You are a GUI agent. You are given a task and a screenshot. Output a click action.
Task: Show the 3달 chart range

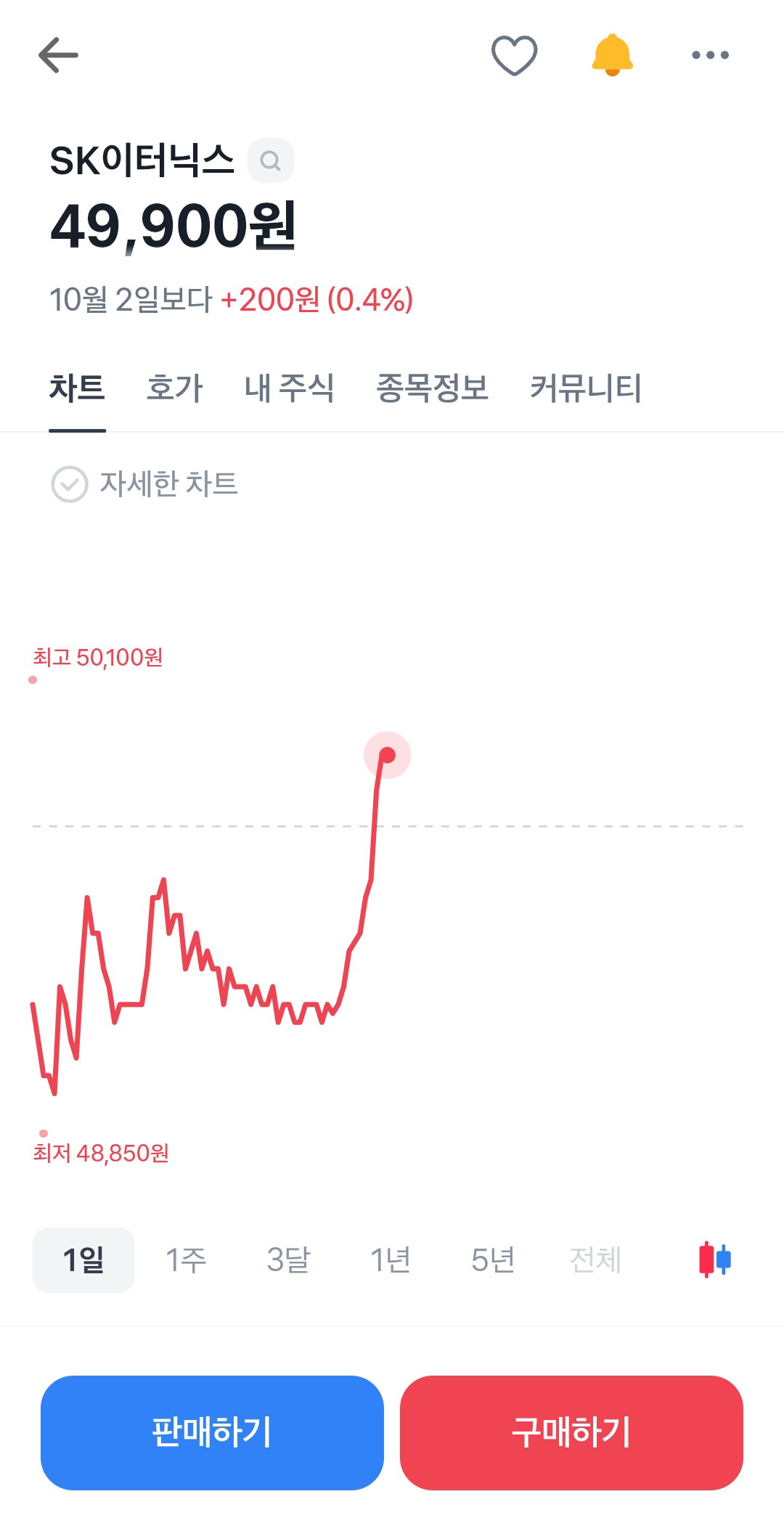tap(288, 1259)
